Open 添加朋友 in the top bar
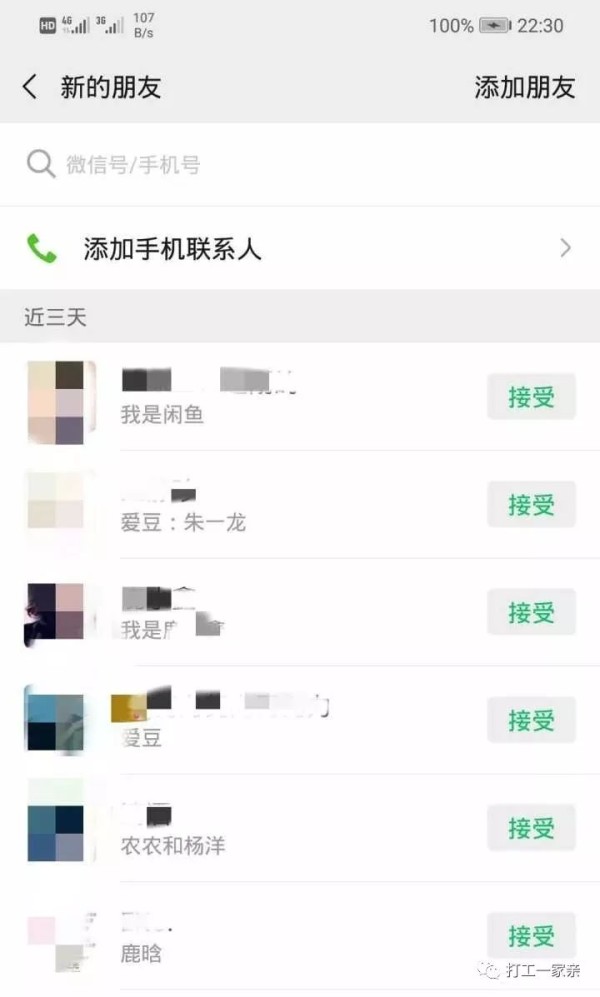 point(524,87)
